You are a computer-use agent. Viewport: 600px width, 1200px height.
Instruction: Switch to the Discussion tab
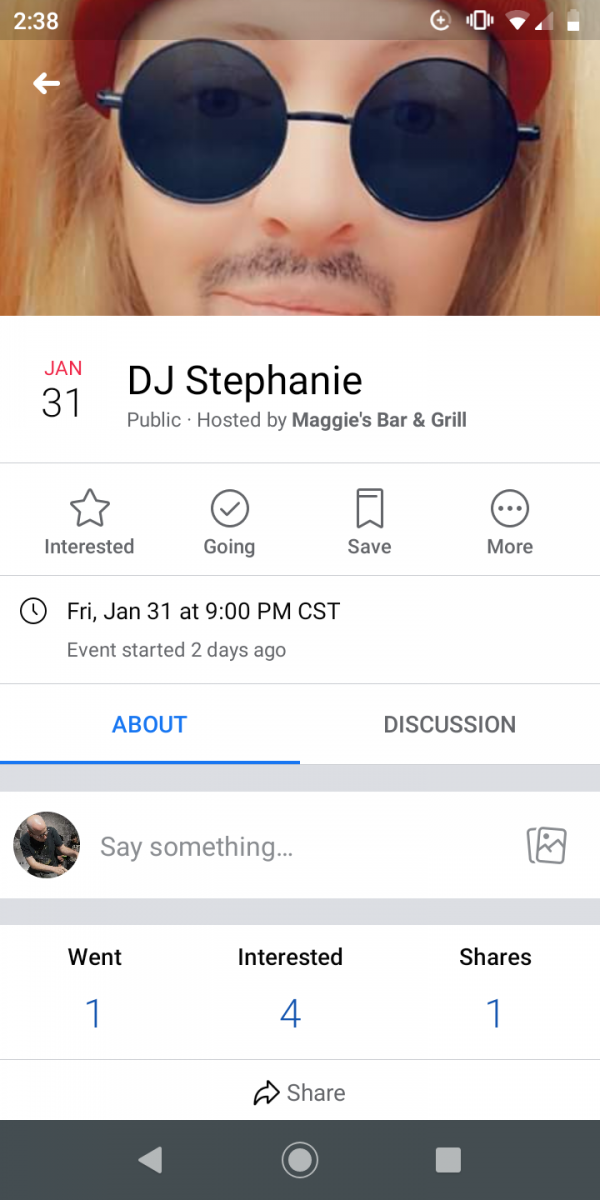coord(449,725)
